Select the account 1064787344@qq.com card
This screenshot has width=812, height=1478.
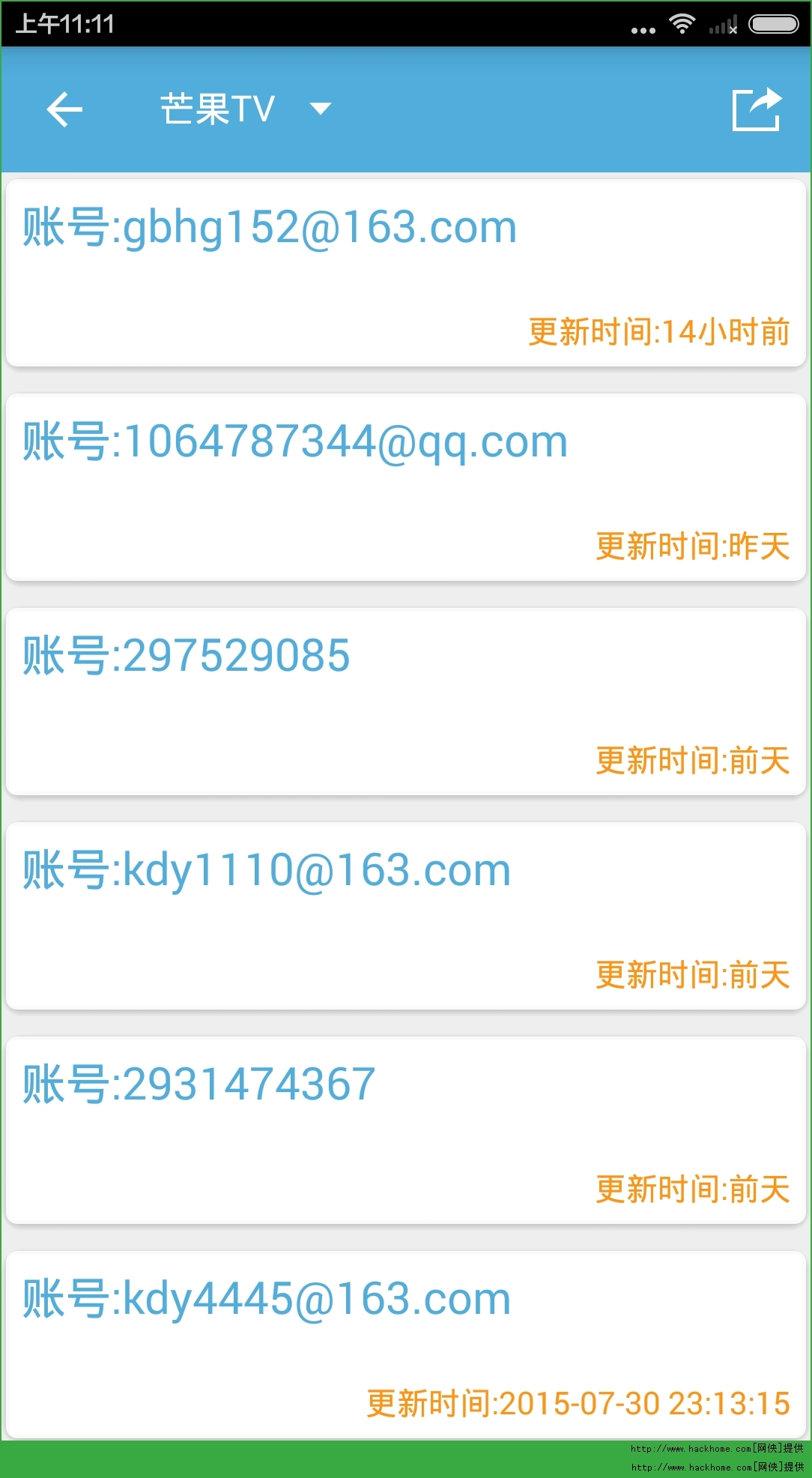point(405,487)
